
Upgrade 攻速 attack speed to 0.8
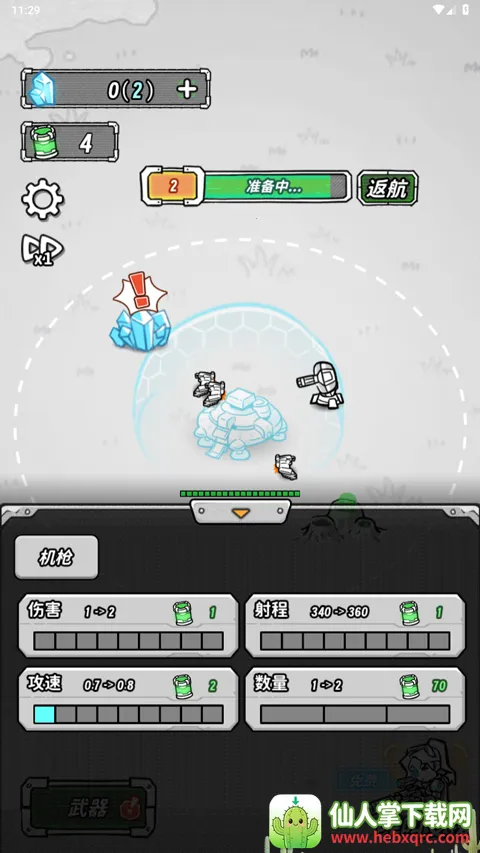click(x=128, y=699)
